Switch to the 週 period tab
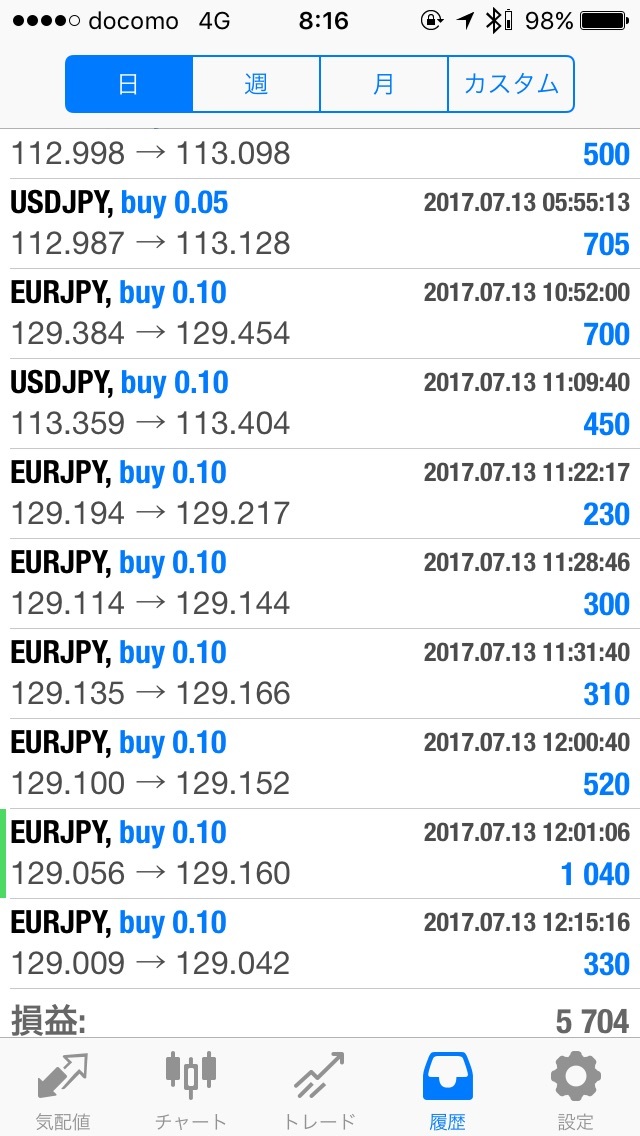 pyautogui.click(x=256, y=84)
